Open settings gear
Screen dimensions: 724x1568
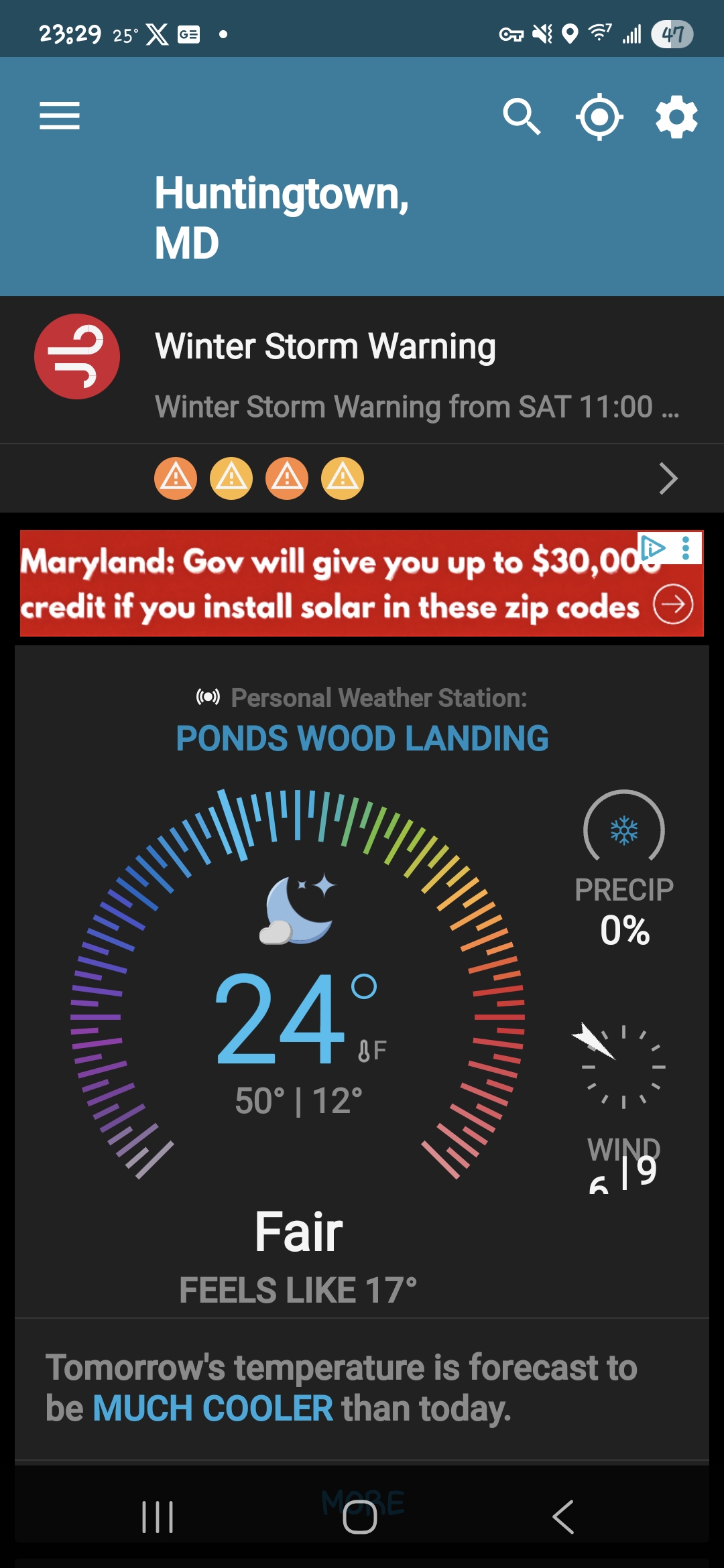[676, 117]
